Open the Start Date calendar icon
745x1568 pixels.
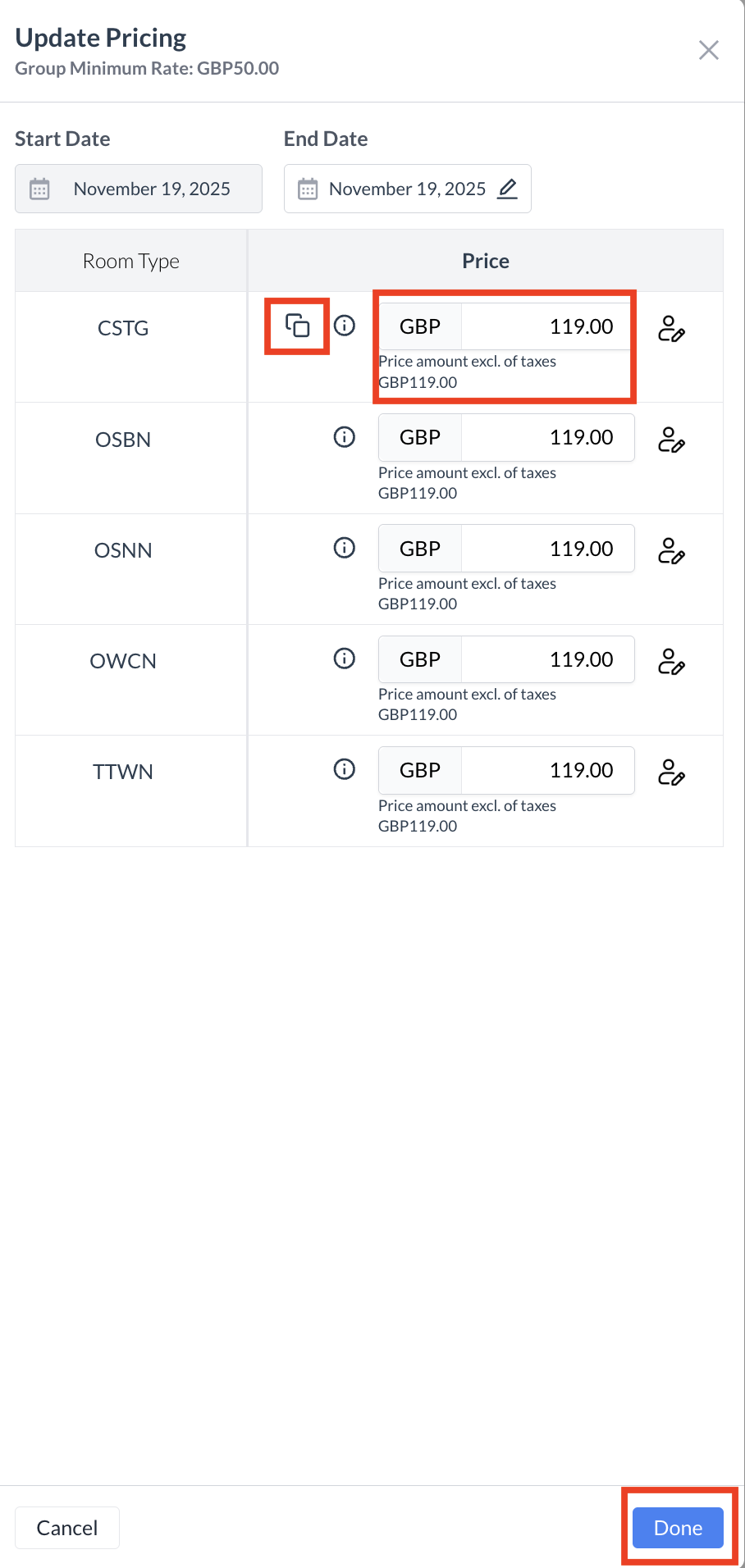click(x=39, y=189)
